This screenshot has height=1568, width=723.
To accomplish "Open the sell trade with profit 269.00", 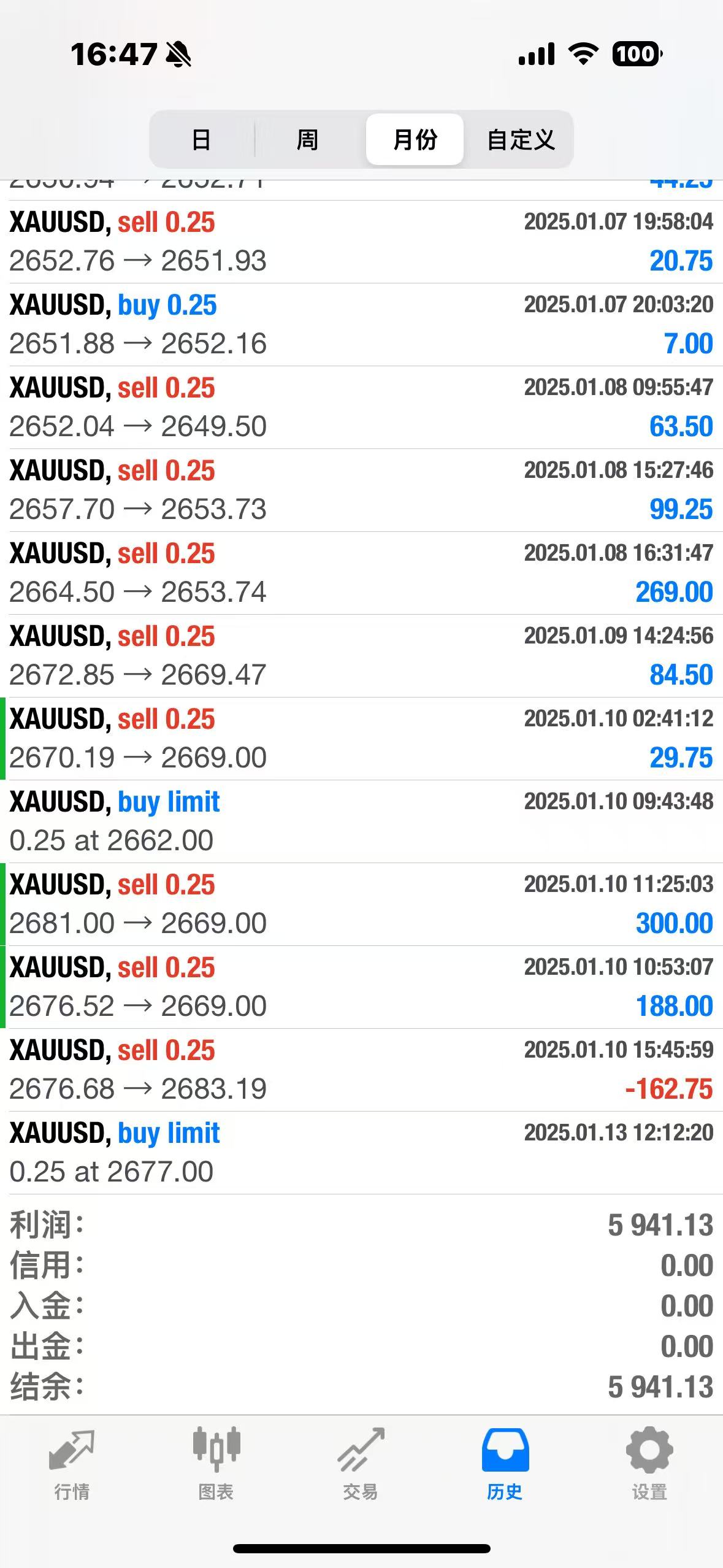I will pyautogui.click(x=361, y=573).
